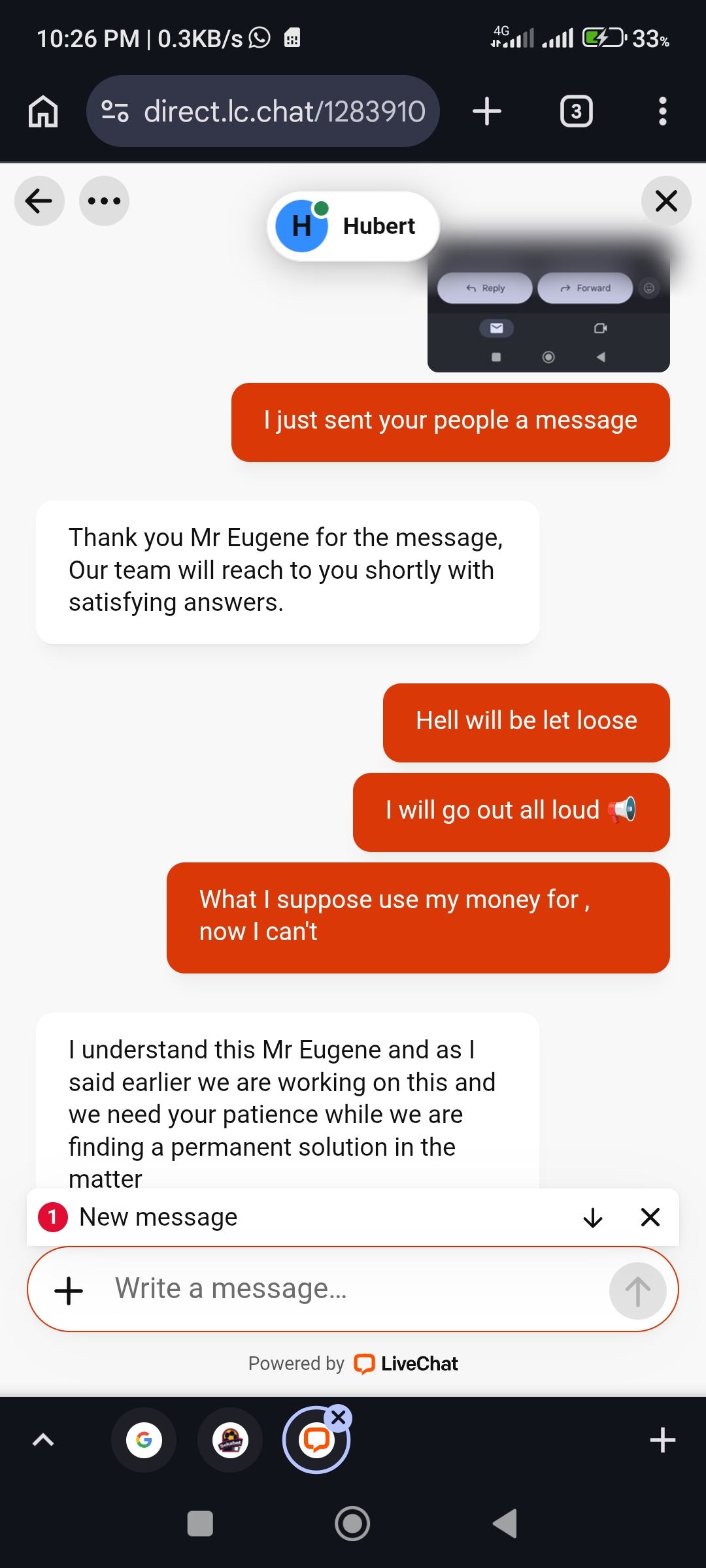Go to the browser home page

43,111
